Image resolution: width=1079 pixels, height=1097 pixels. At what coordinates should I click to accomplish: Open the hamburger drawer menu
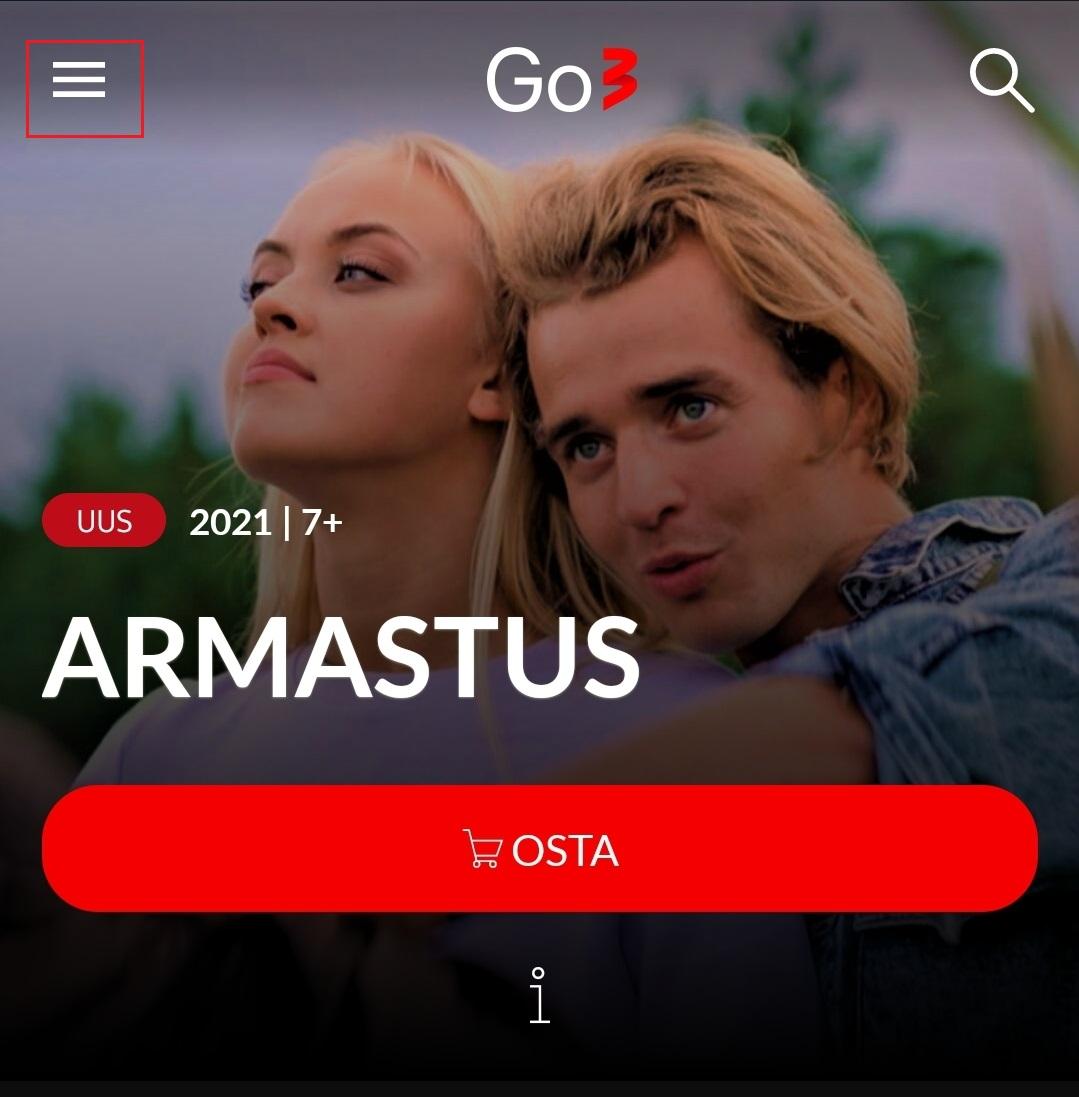pos(80,80)
